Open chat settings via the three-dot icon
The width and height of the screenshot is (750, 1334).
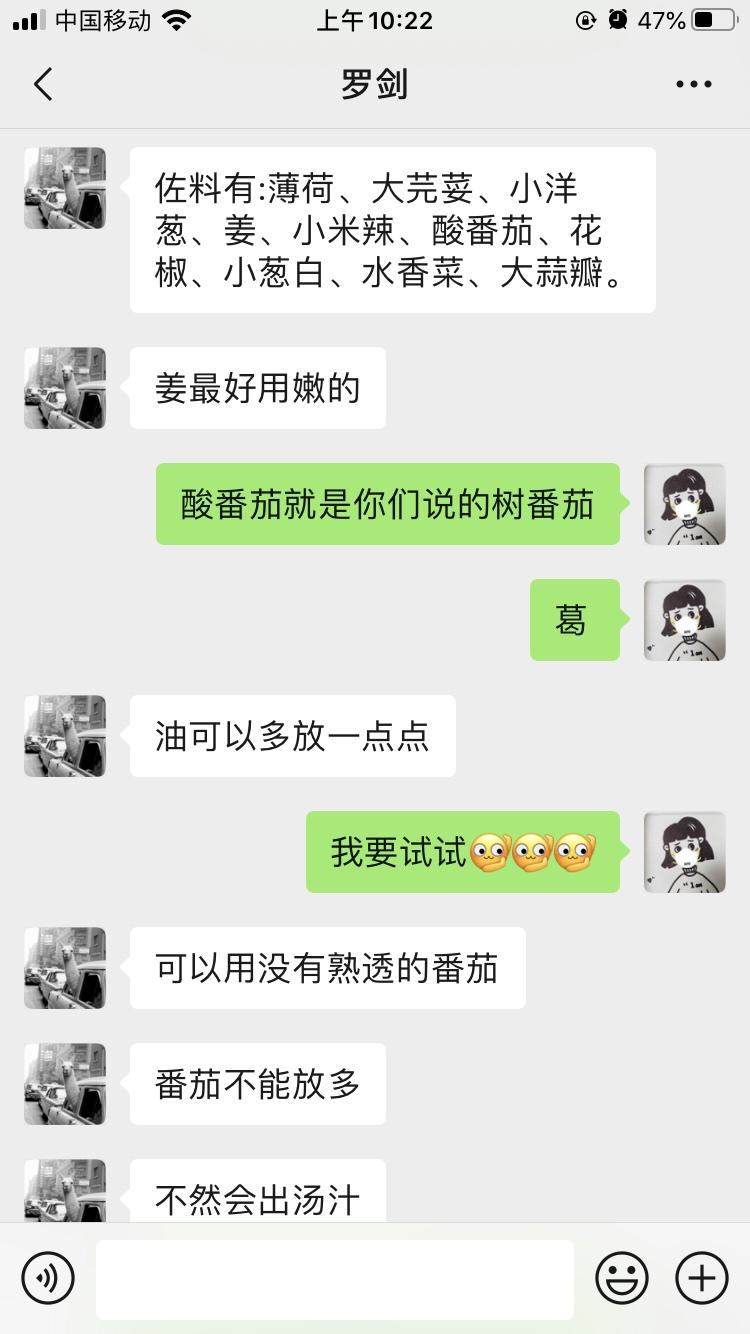tap(692, 84)
